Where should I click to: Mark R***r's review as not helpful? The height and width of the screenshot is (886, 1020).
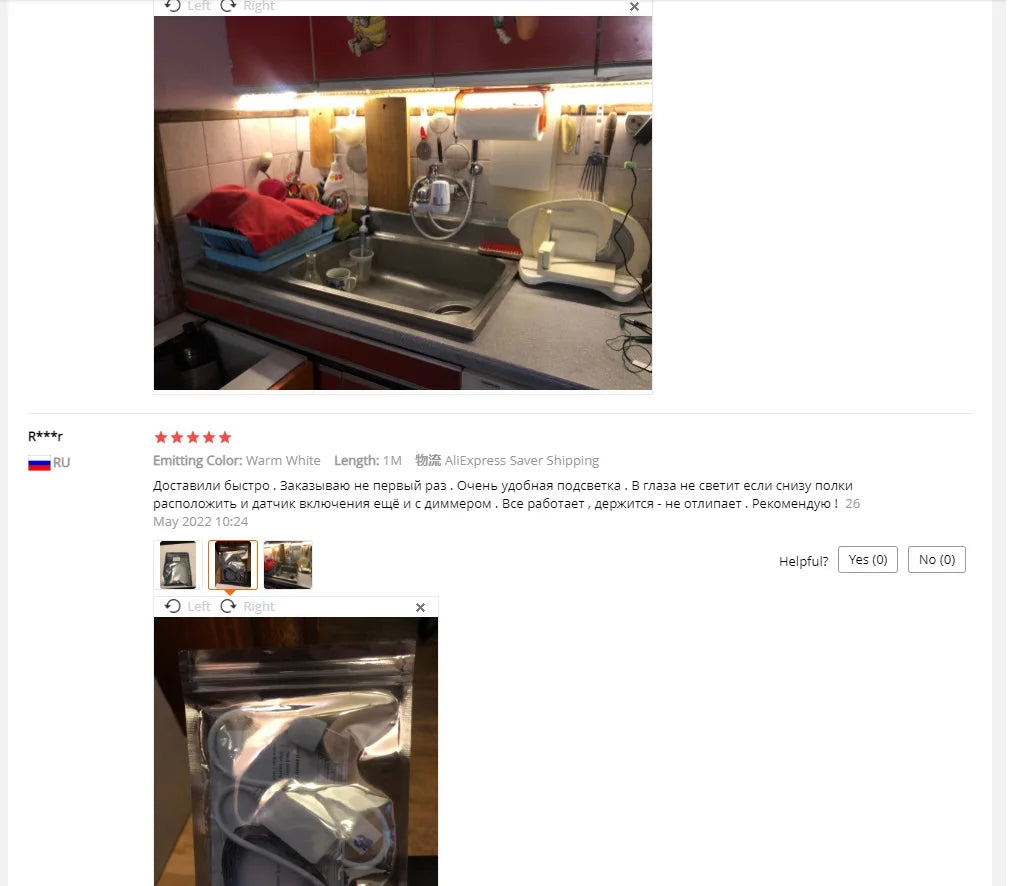click(936, 560)
